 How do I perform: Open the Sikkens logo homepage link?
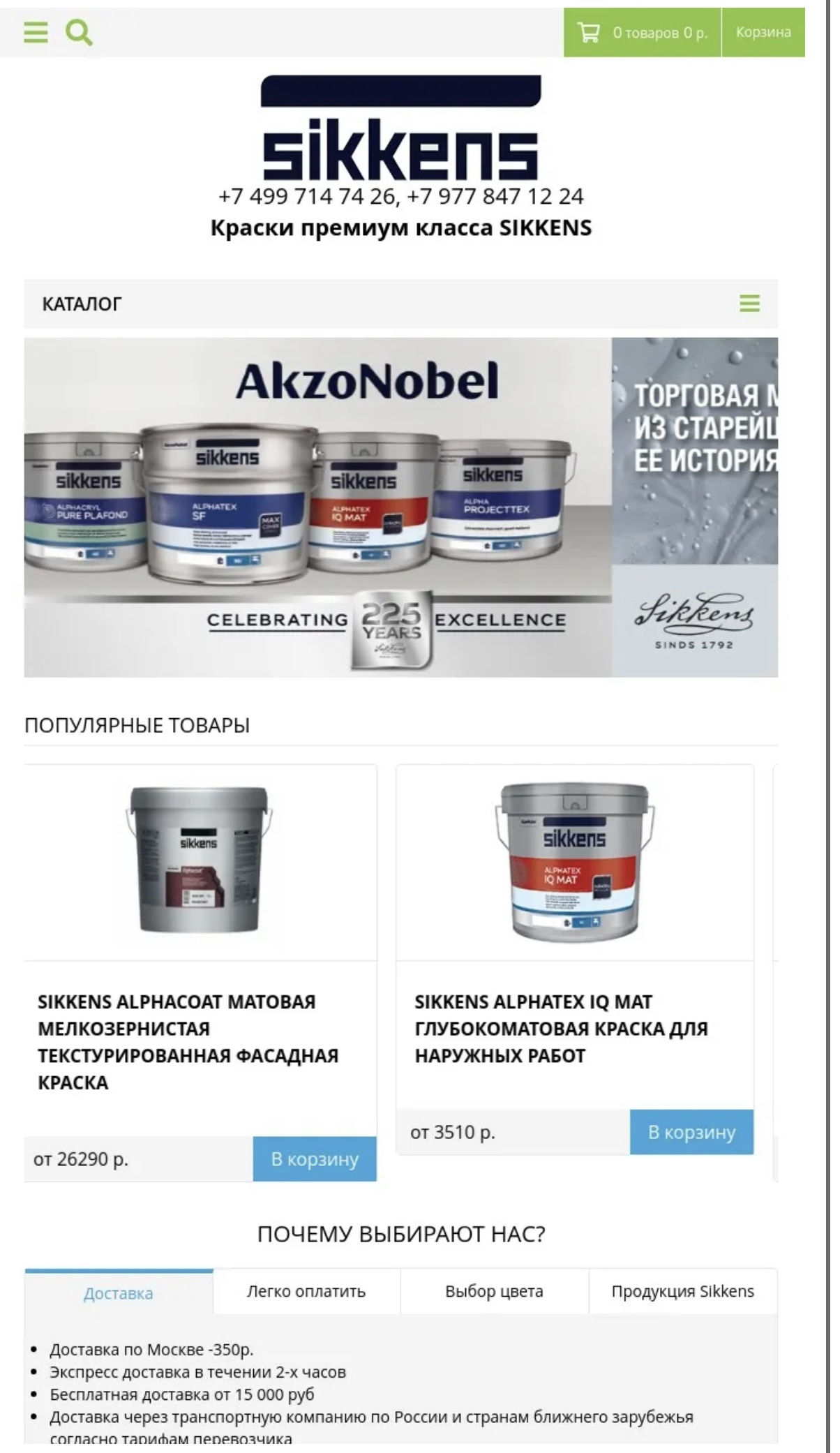pos(400,128)
